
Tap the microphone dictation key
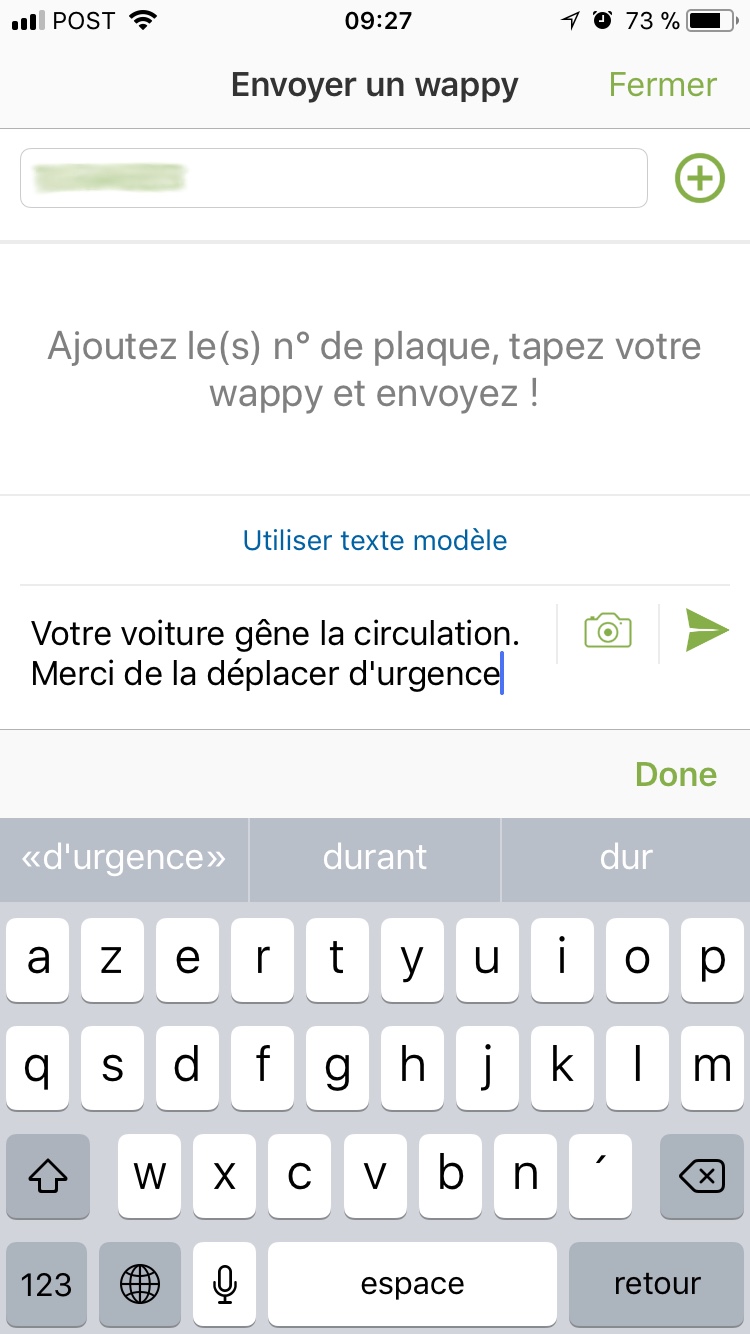coord(226,1284)
